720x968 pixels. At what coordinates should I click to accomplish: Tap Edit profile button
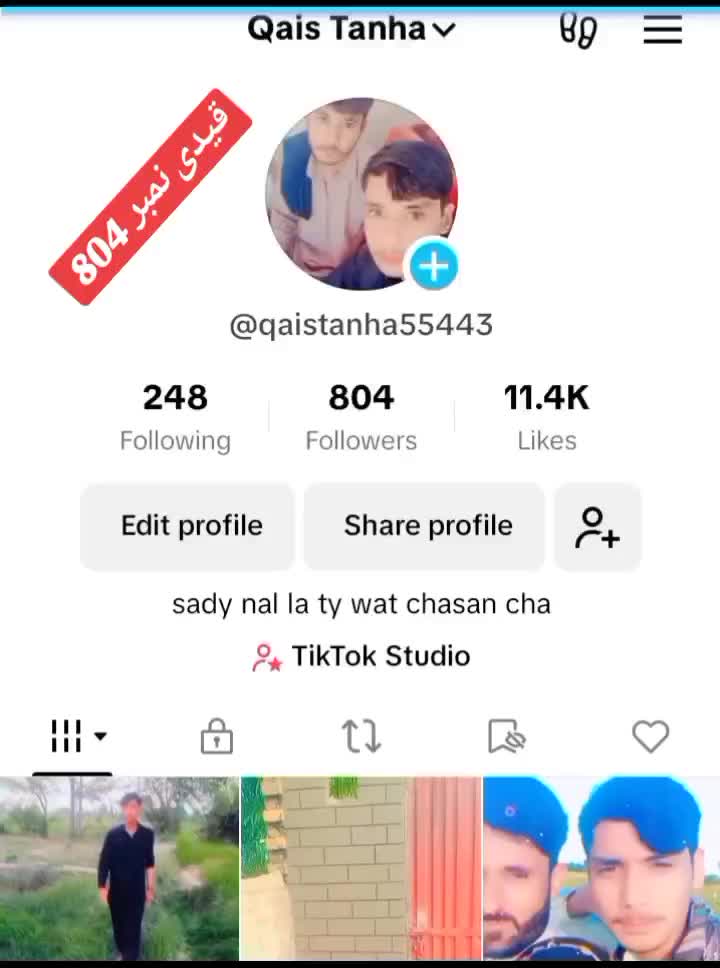191,526
